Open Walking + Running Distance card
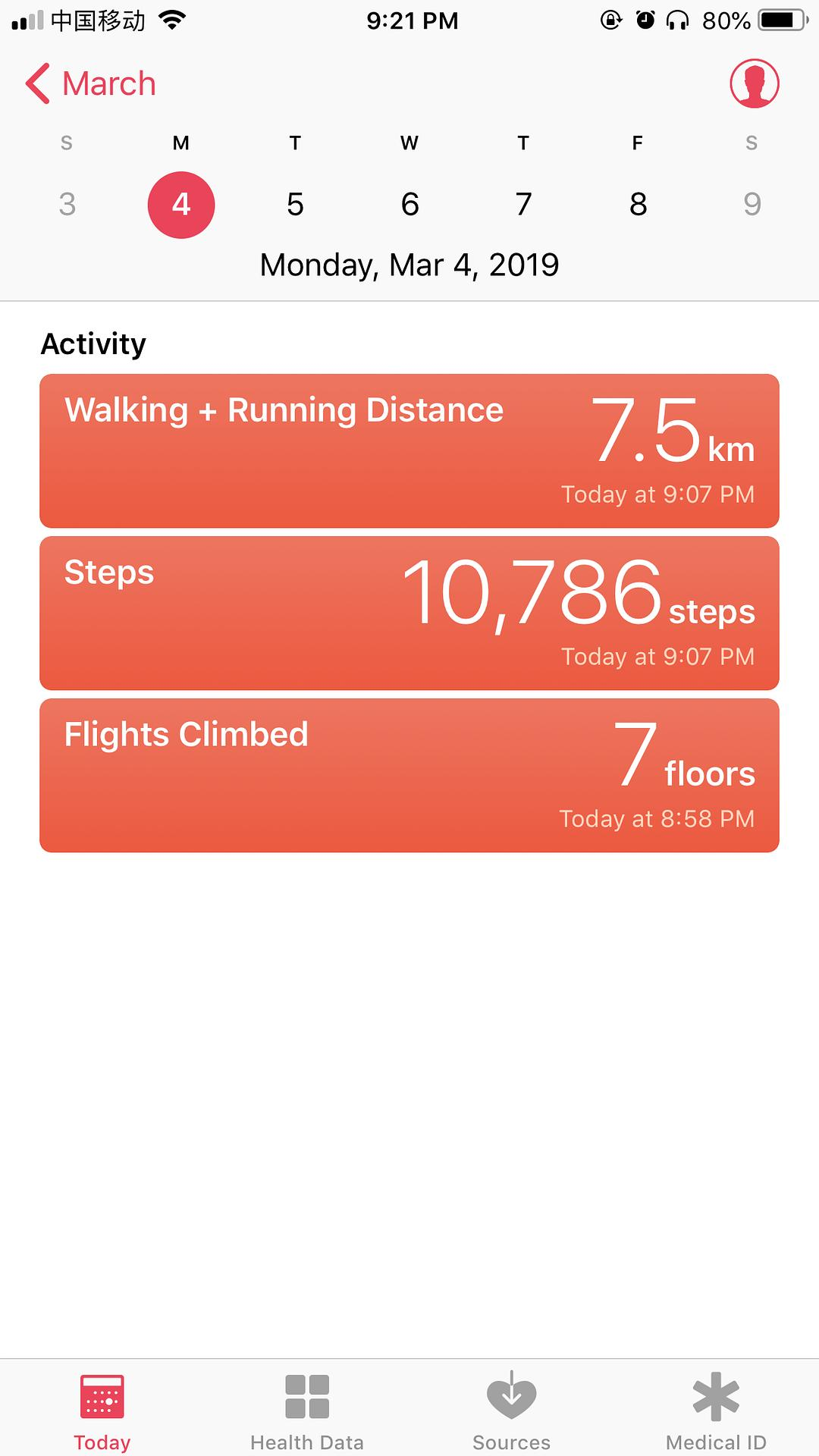 coord(409,450)
